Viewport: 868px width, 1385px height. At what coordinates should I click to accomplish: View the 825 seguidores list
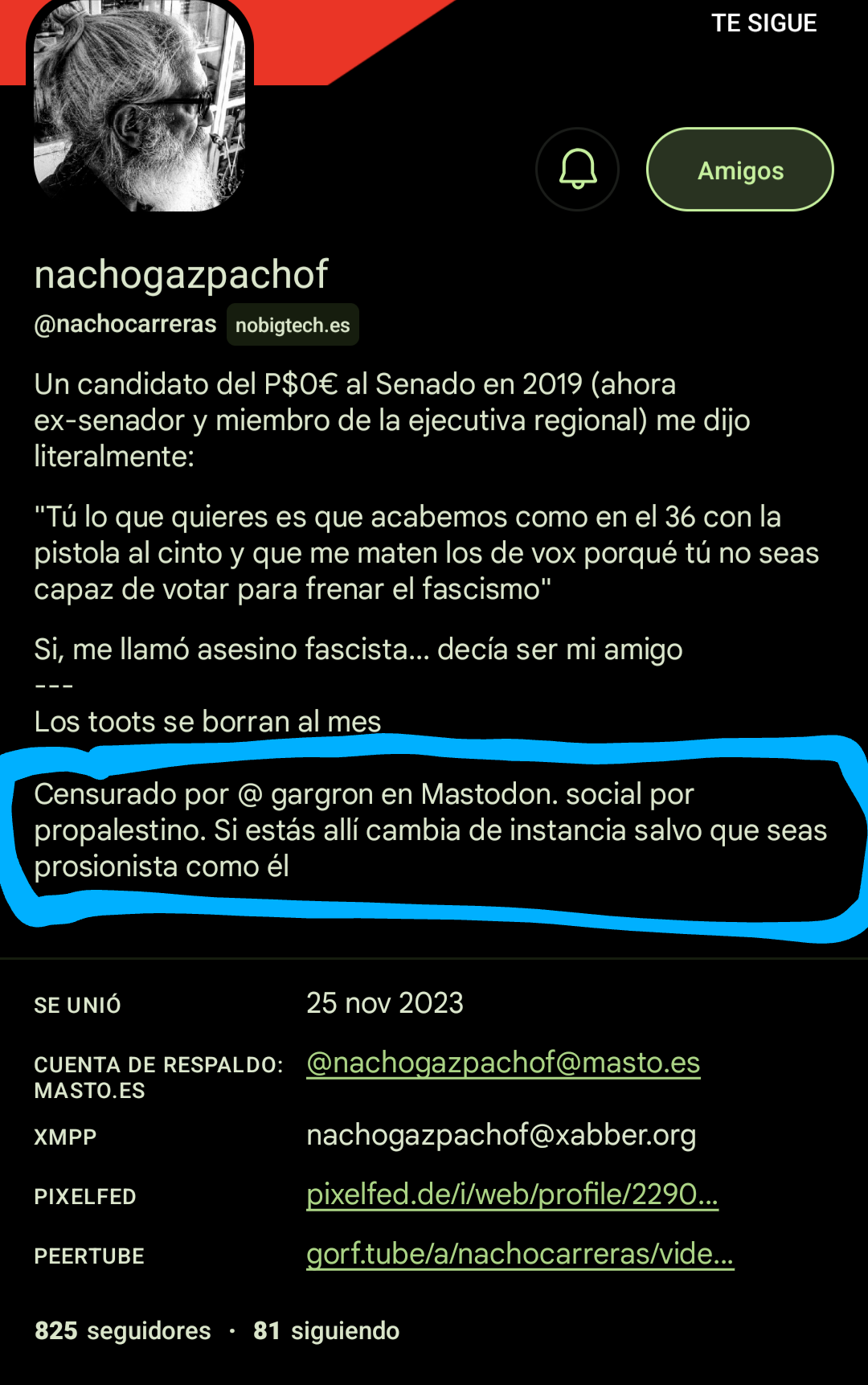coord(123,1331)
